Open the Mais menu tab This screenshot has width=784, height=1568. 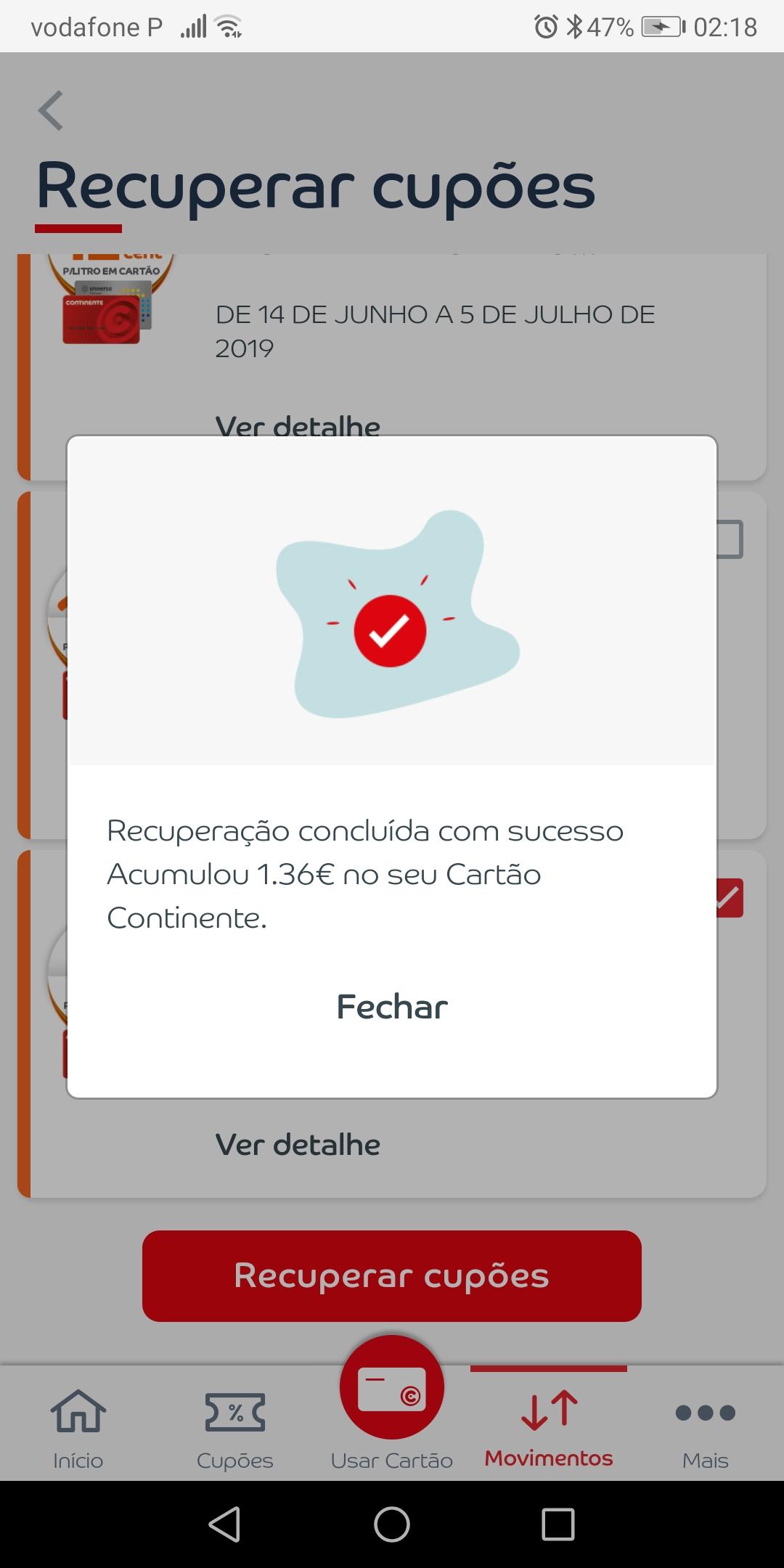click(705, 1426)
